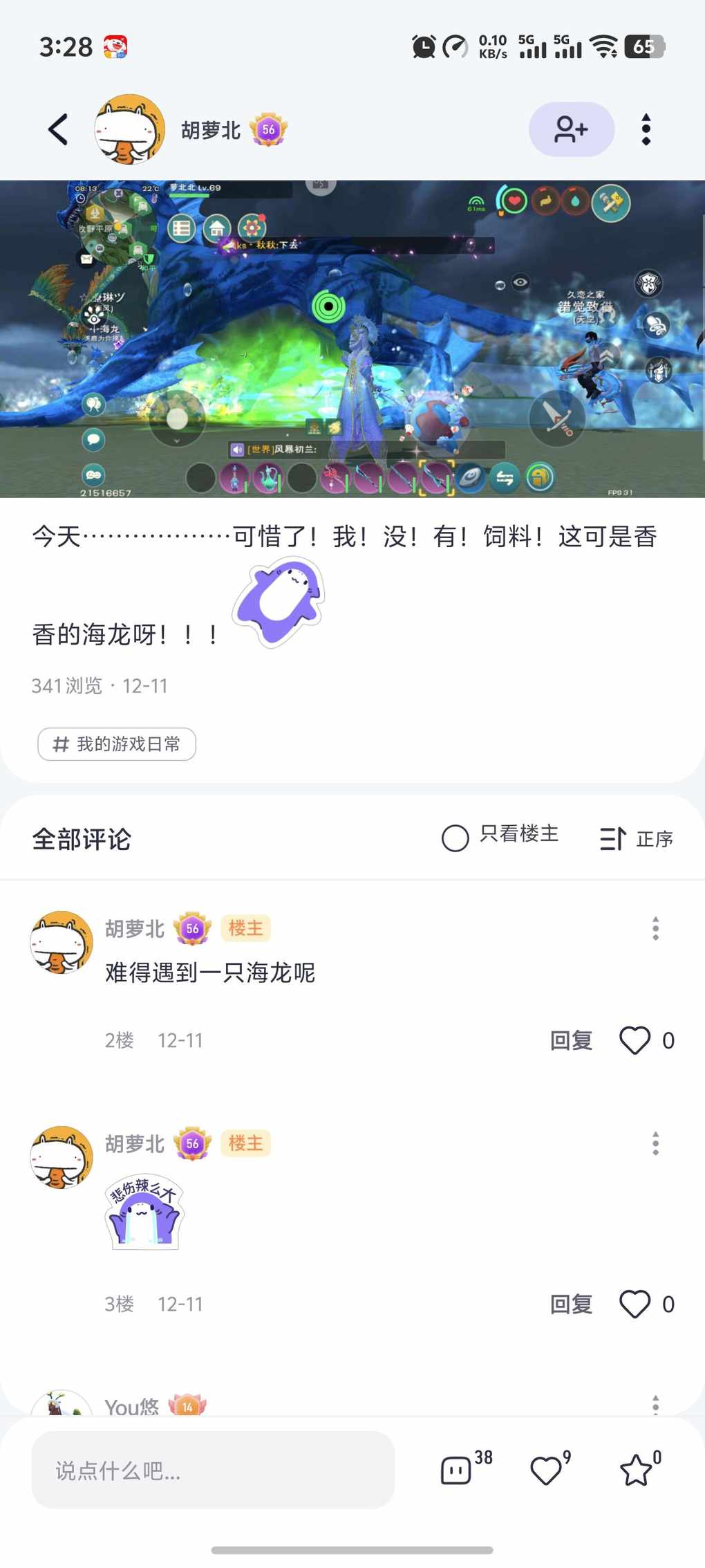Image resolution: width=705 pixels, height=1568 pixels.
Task: Reply to the 2楼 comment 难得遇到一只海龙呢
Action: coord(571,1040)
